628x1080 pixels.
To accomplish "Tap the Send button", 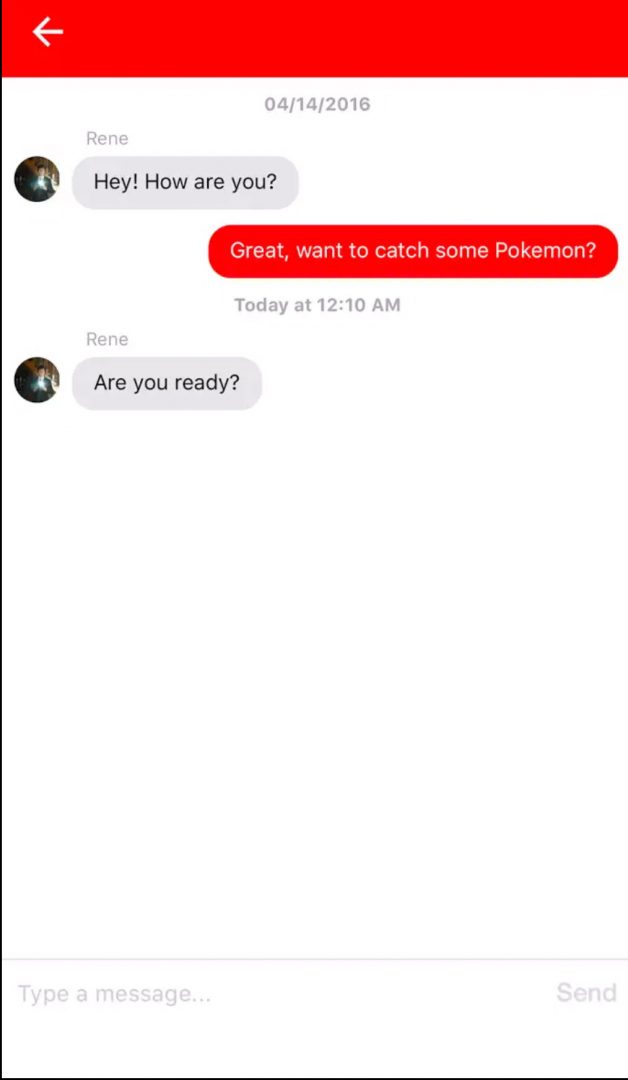I will [586, 992].
